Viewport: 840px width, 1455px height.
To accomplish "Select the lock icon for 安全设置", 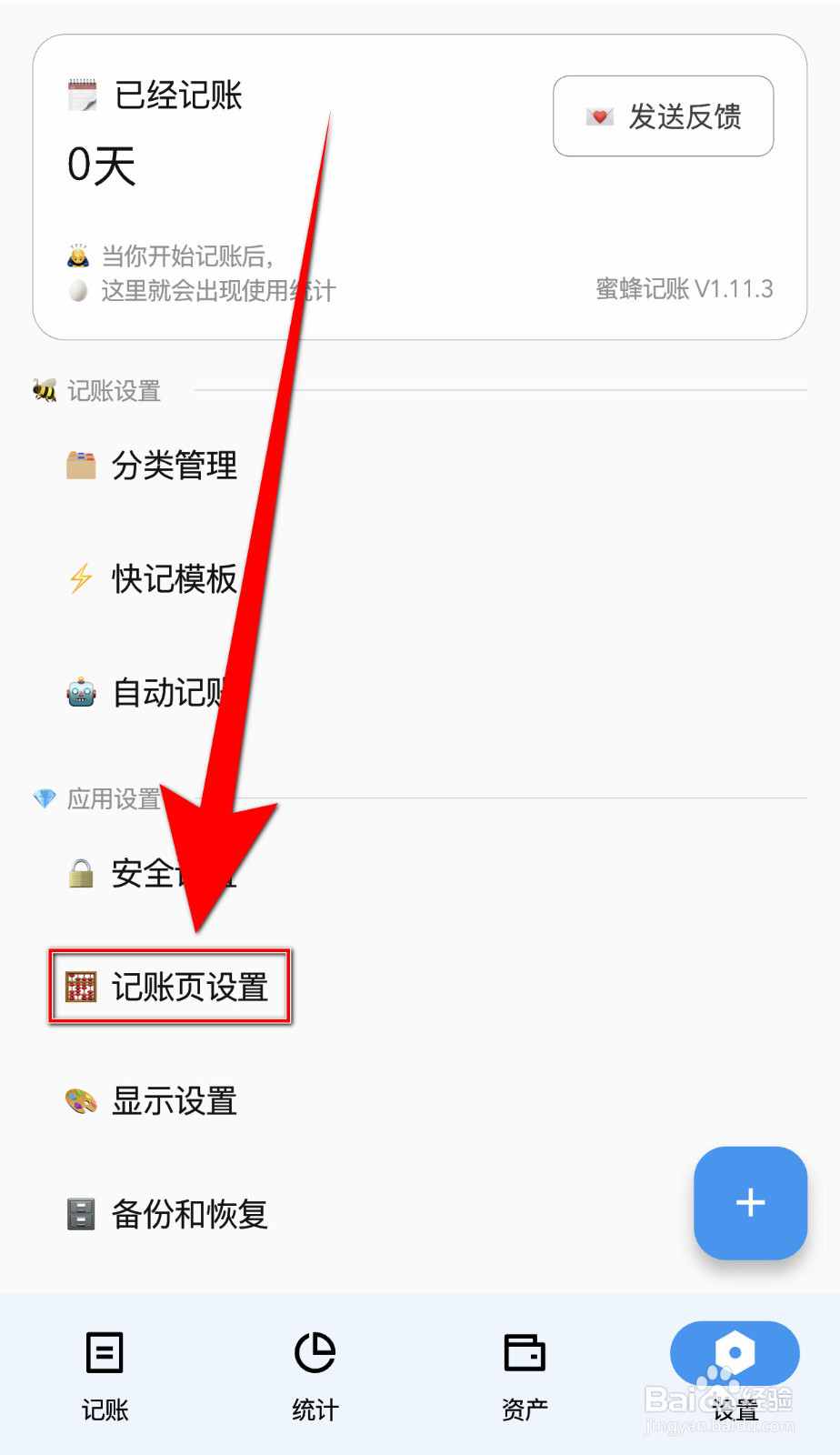I will pos(82,873).
